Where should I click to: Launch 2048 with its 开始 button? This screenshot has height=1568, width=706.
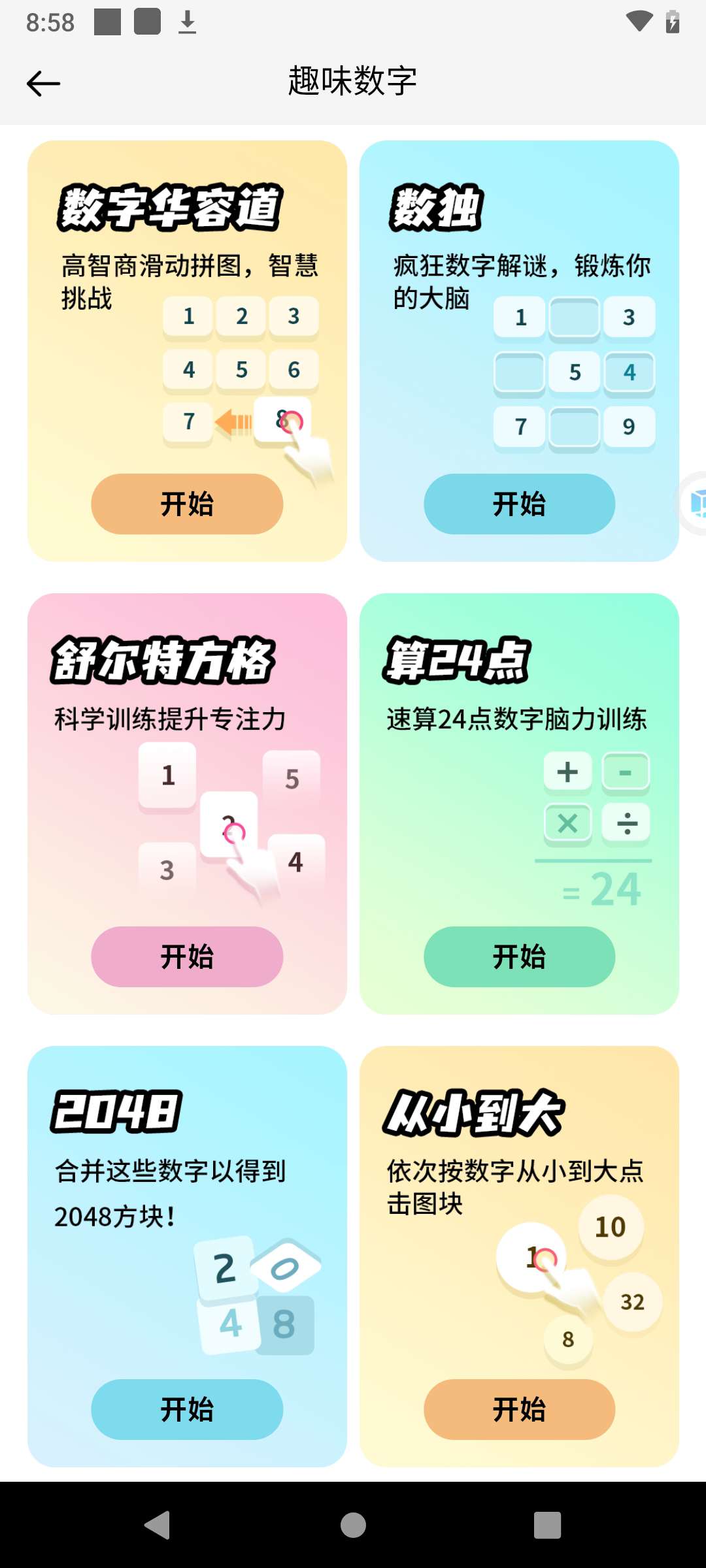[x=187, y=1409]
